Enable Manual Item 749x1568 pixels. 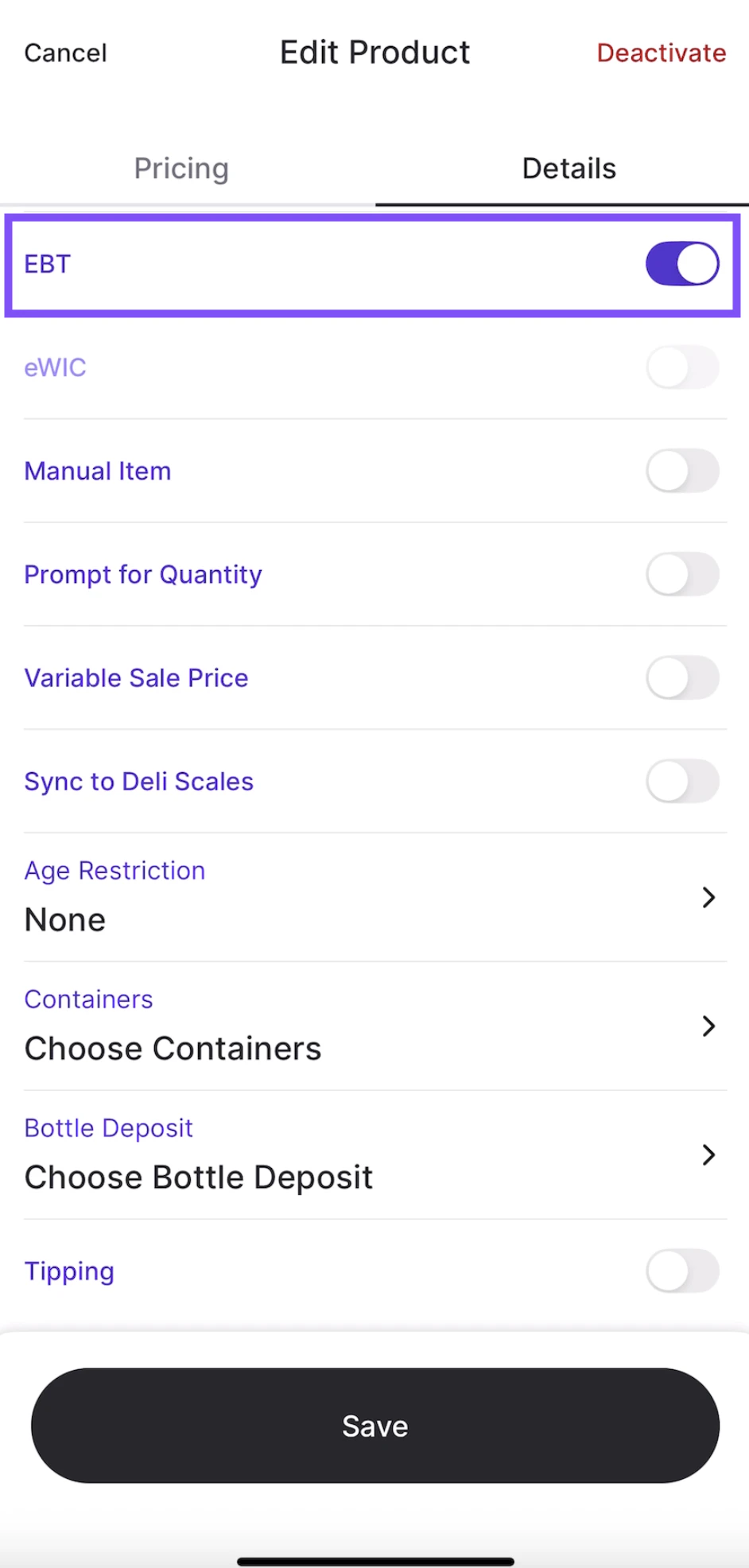(x=682, y=471)
